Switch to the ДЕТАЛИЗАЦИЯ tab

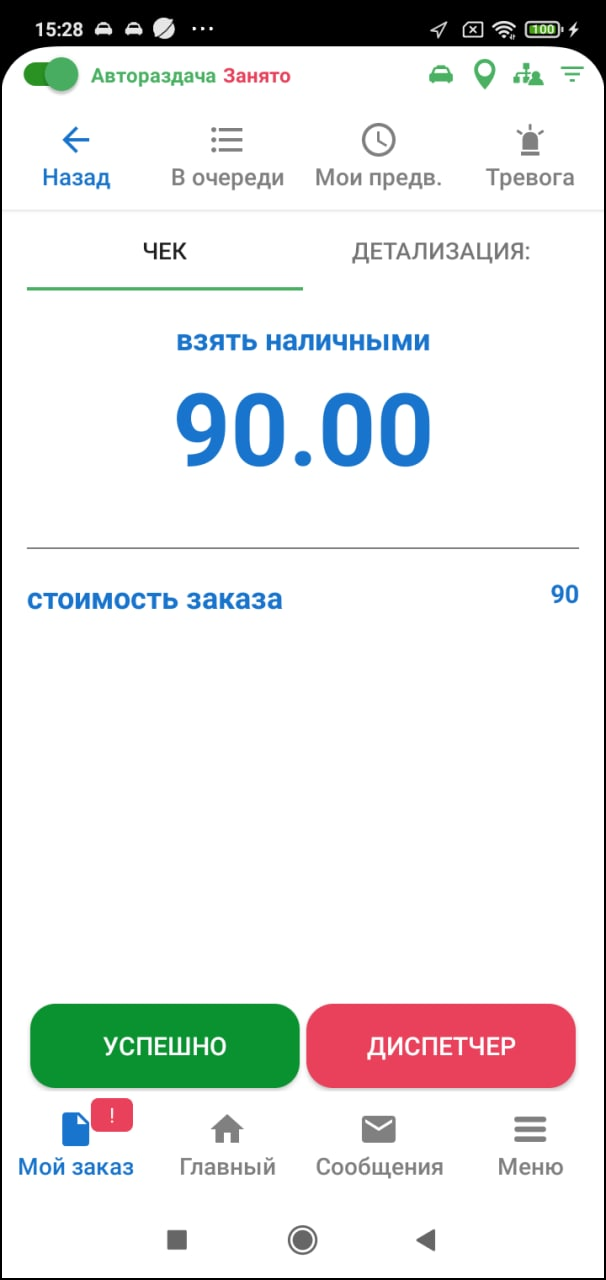coord(441,251)
